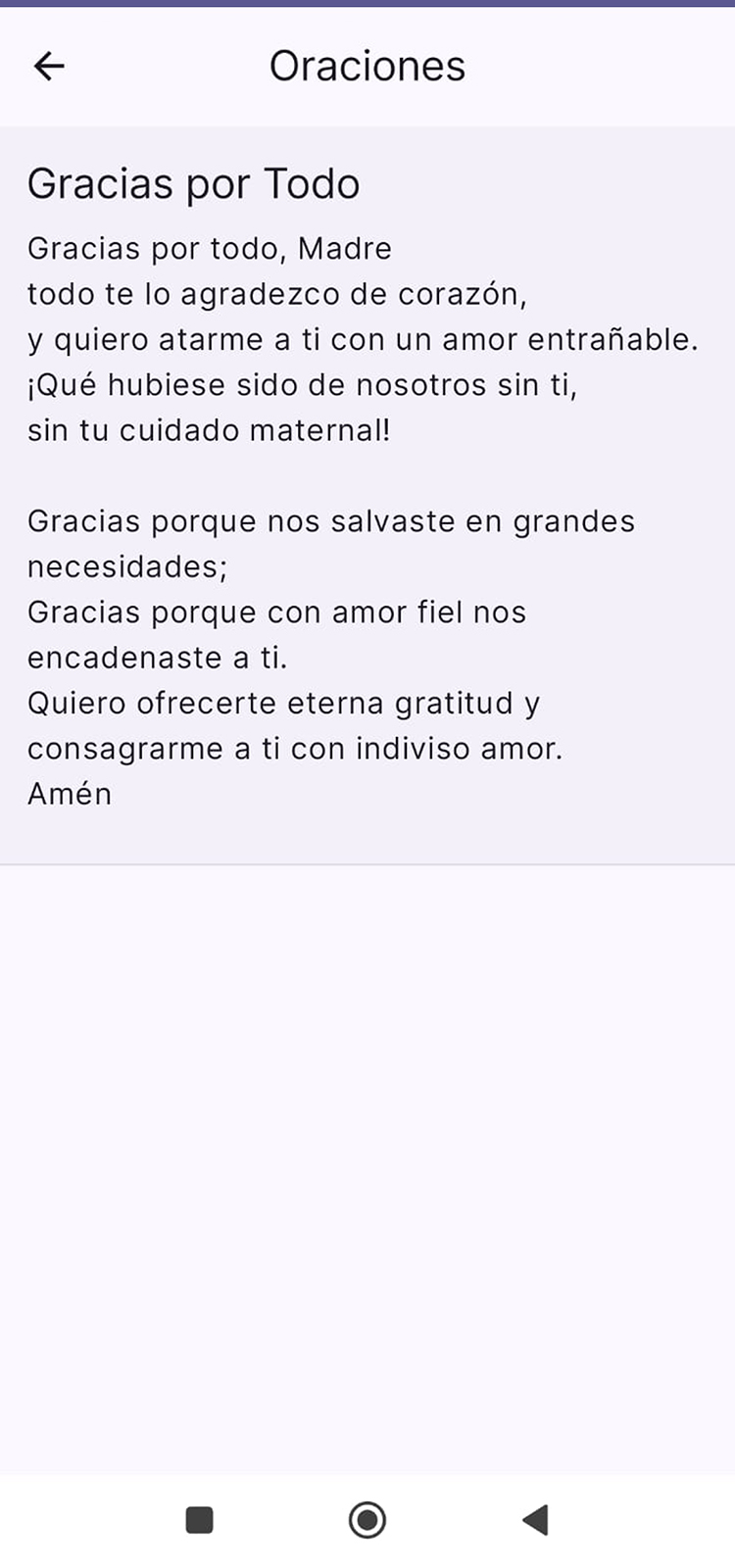Open recent apps with the square button

click(200, 1520)
